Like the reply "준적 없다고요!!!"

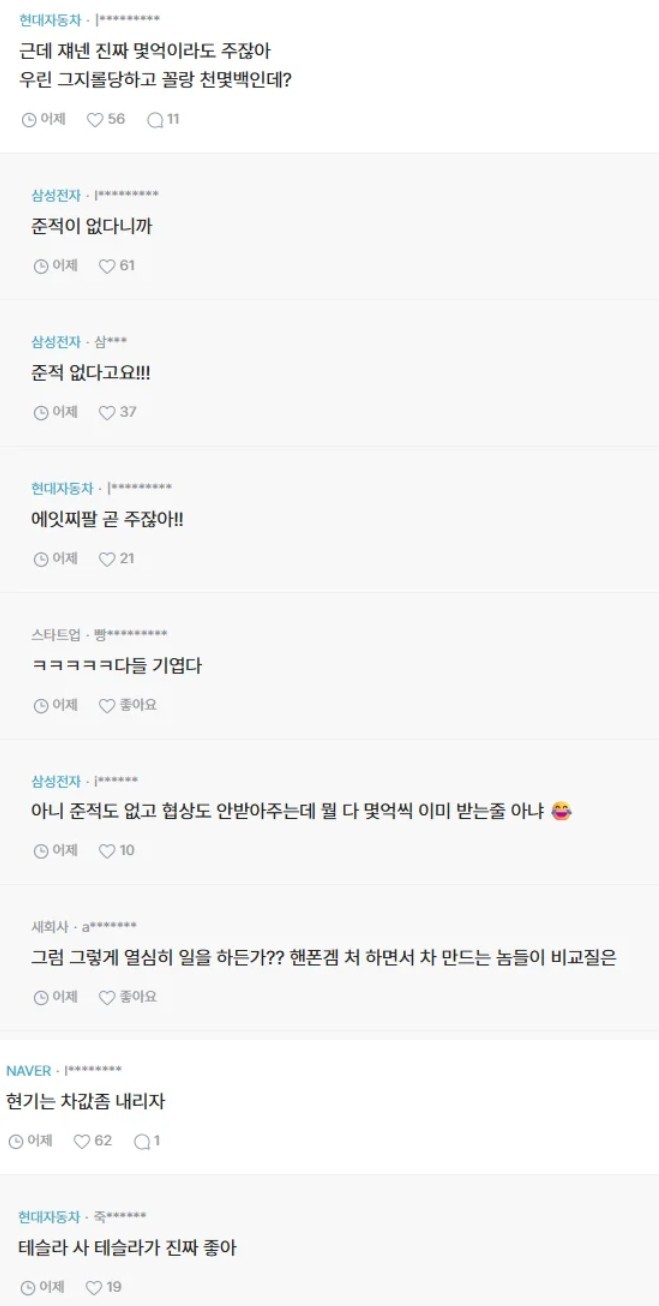click(116, 412)
